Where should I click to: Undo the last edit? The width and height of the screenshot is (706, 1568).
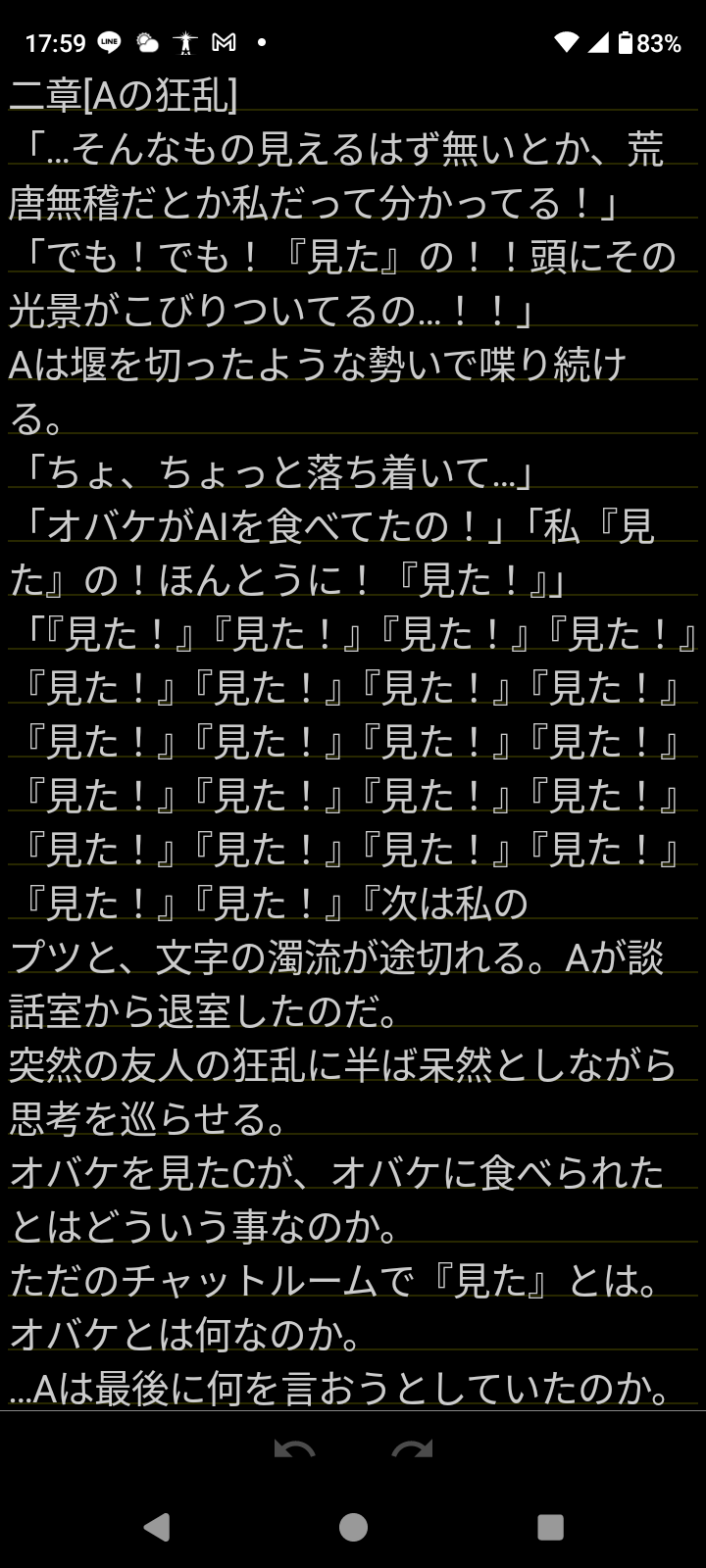pyautogui.click(x=294, y=1449)
